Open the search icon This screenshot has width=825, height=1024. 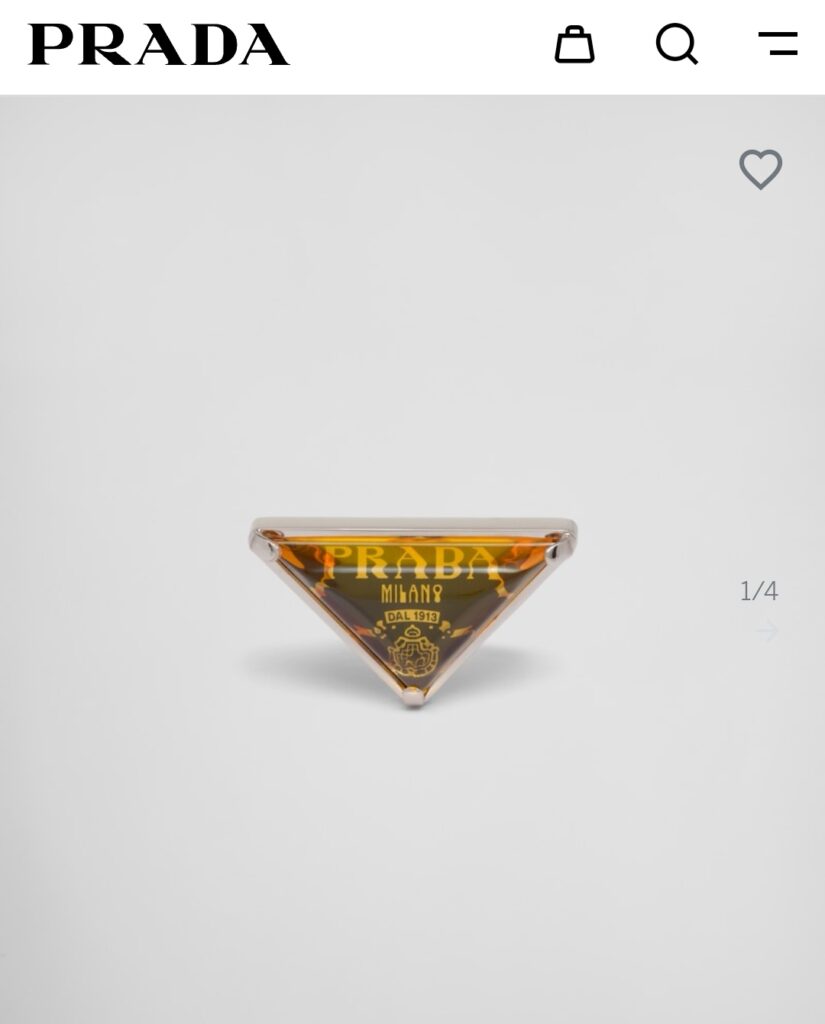coord(676,44)
